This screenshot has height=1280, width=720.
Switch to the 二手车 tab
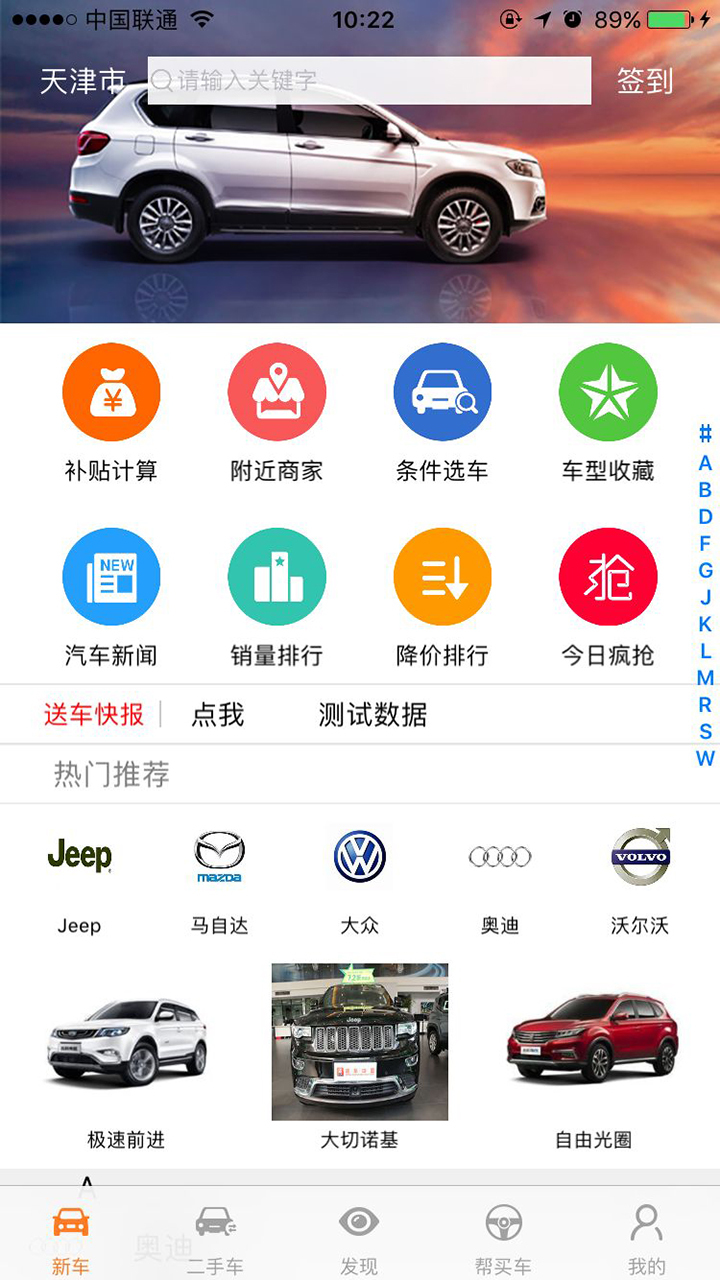(215, 1240)
